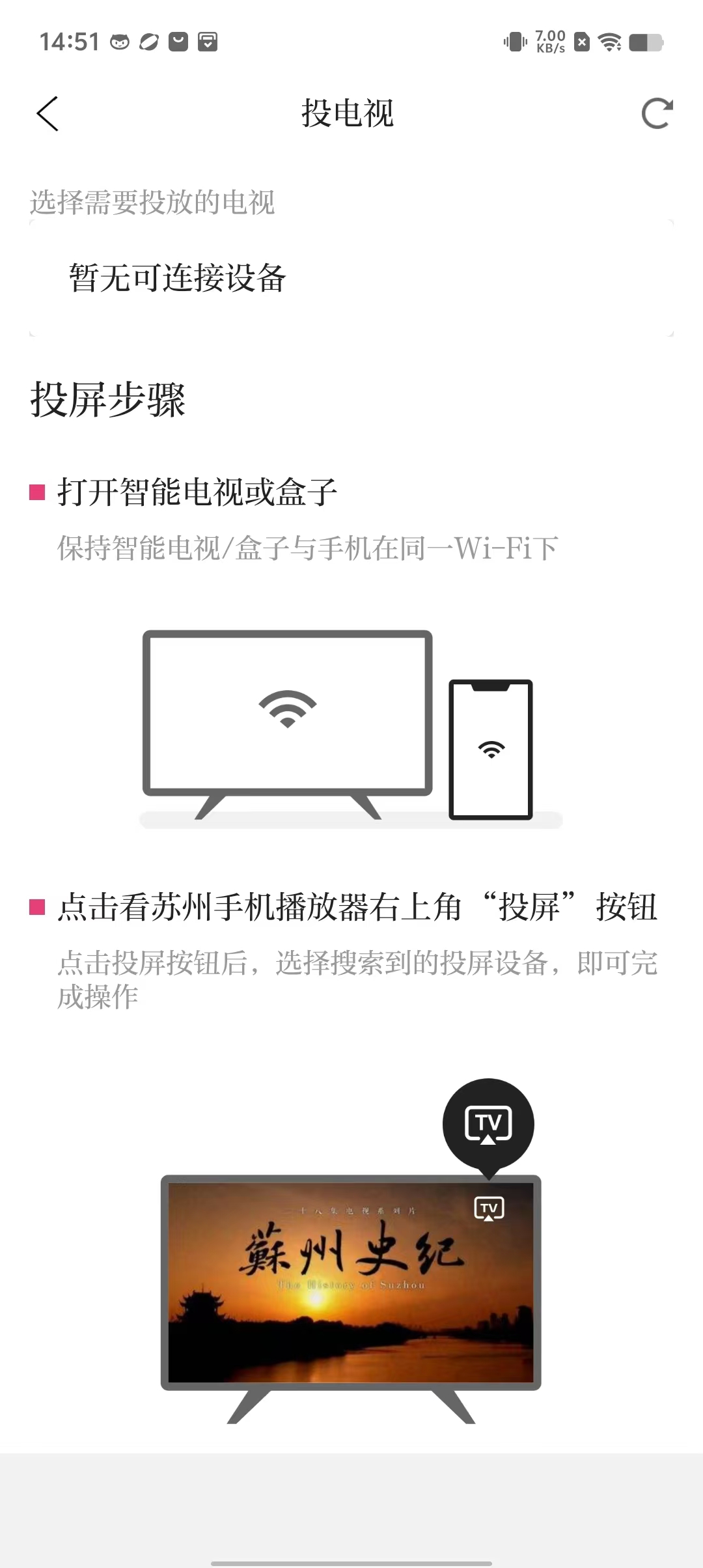Tap the Wi-Fi icon in the status bar
The width and height of the screenshot is (703, 1568).
click(x=609, y=41)
